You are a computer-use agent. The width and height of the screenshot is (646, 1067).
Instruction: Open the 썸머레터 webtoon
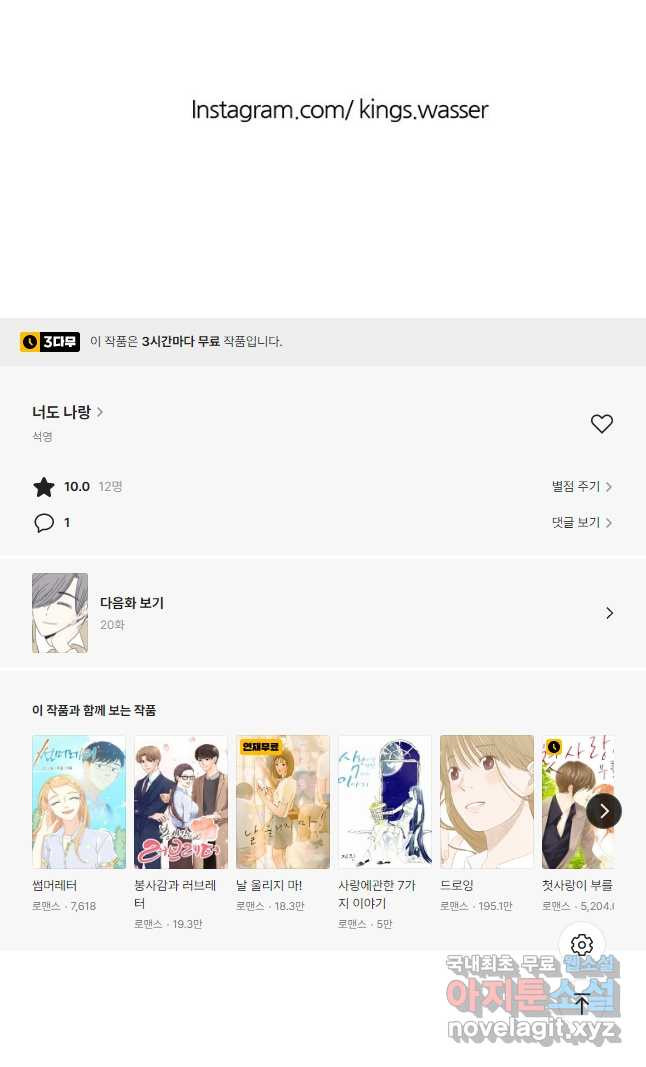click(79, 803)
